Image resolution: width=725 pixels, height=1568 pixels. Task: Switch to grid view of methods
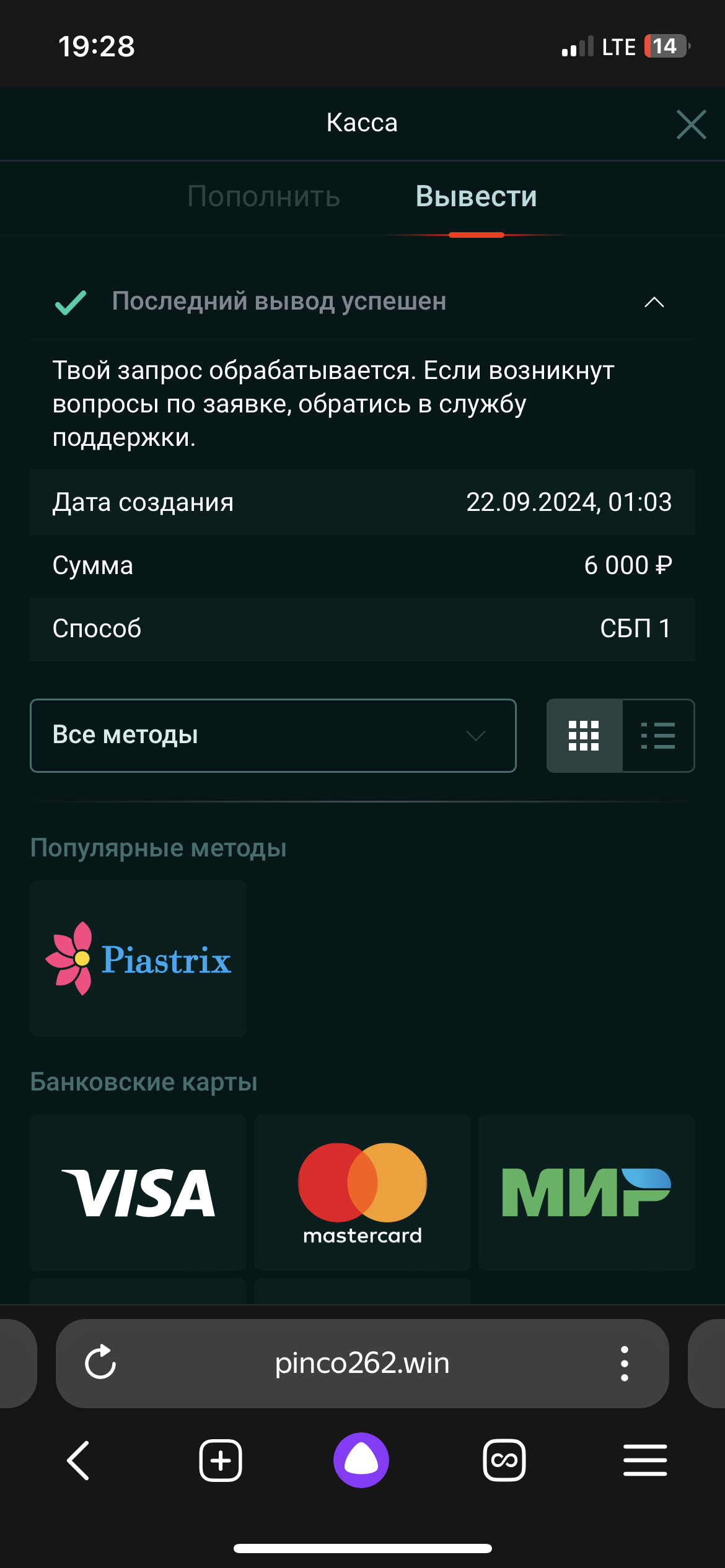584,736
